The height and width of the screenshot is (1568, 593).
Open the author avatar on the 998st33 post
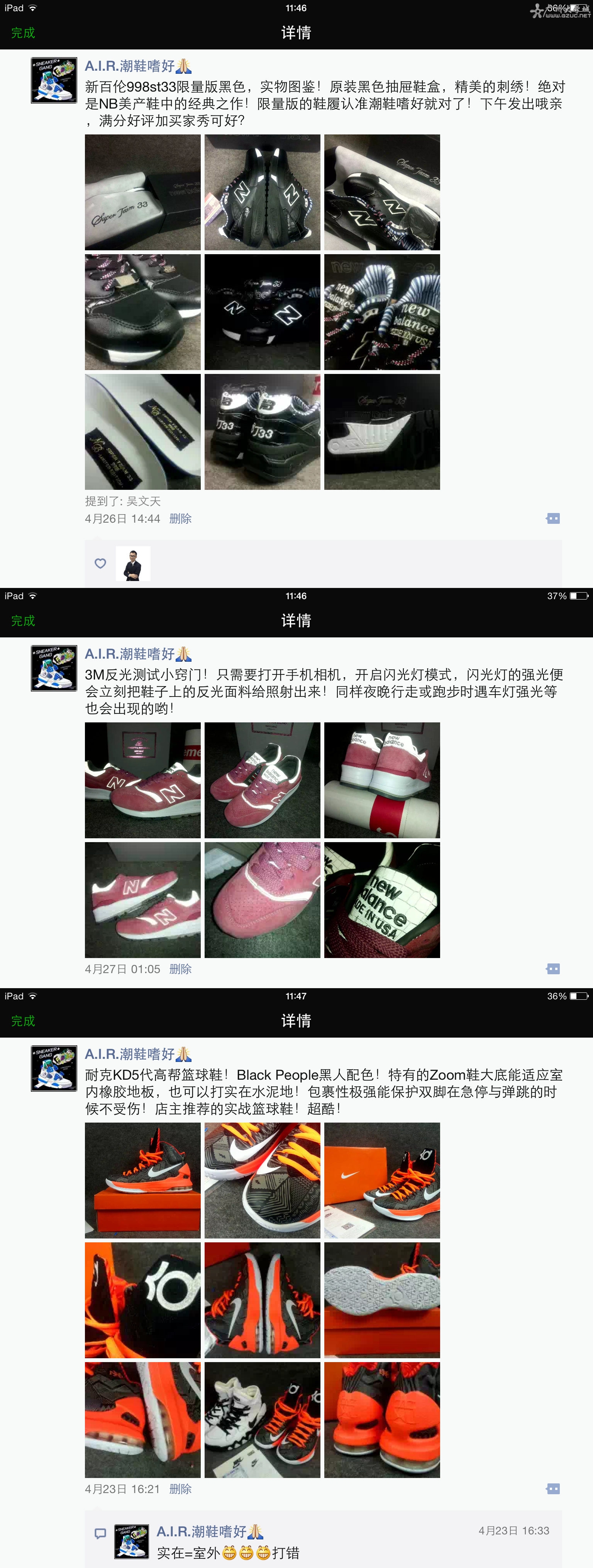(54, 80)
